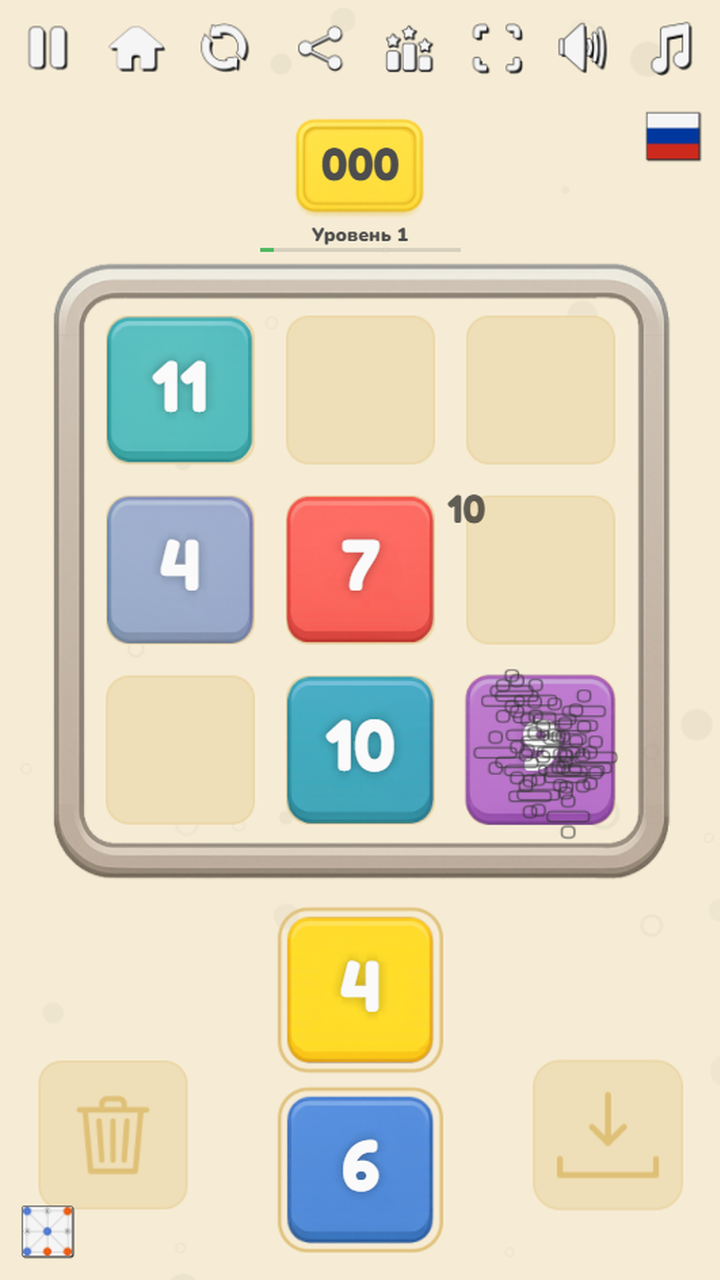
Task: Tap the red 7 tile
Action: click(x=360, y=569)
